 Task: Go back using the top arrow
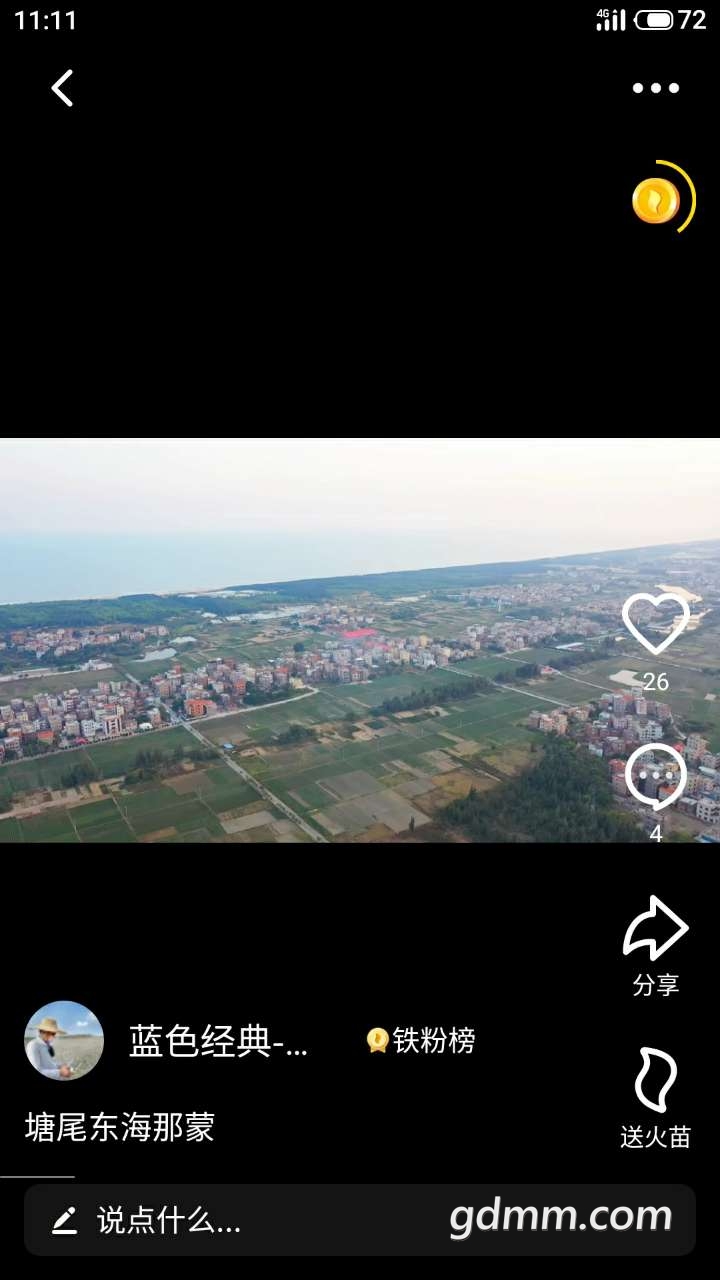coord(62,88)
